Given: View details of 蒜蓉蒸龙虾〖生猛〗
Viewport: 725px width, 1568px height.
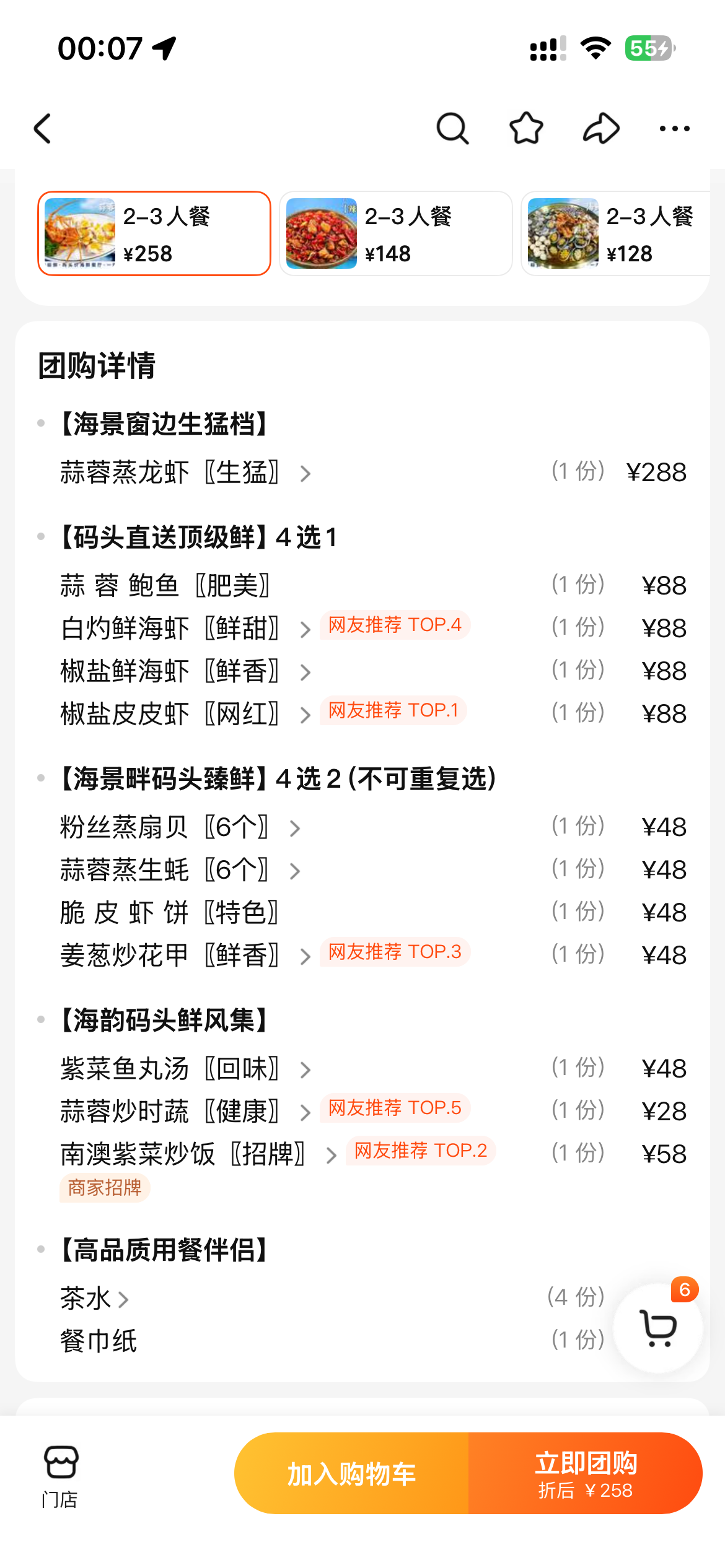Looking at the screenshot, I should point(185,473).
